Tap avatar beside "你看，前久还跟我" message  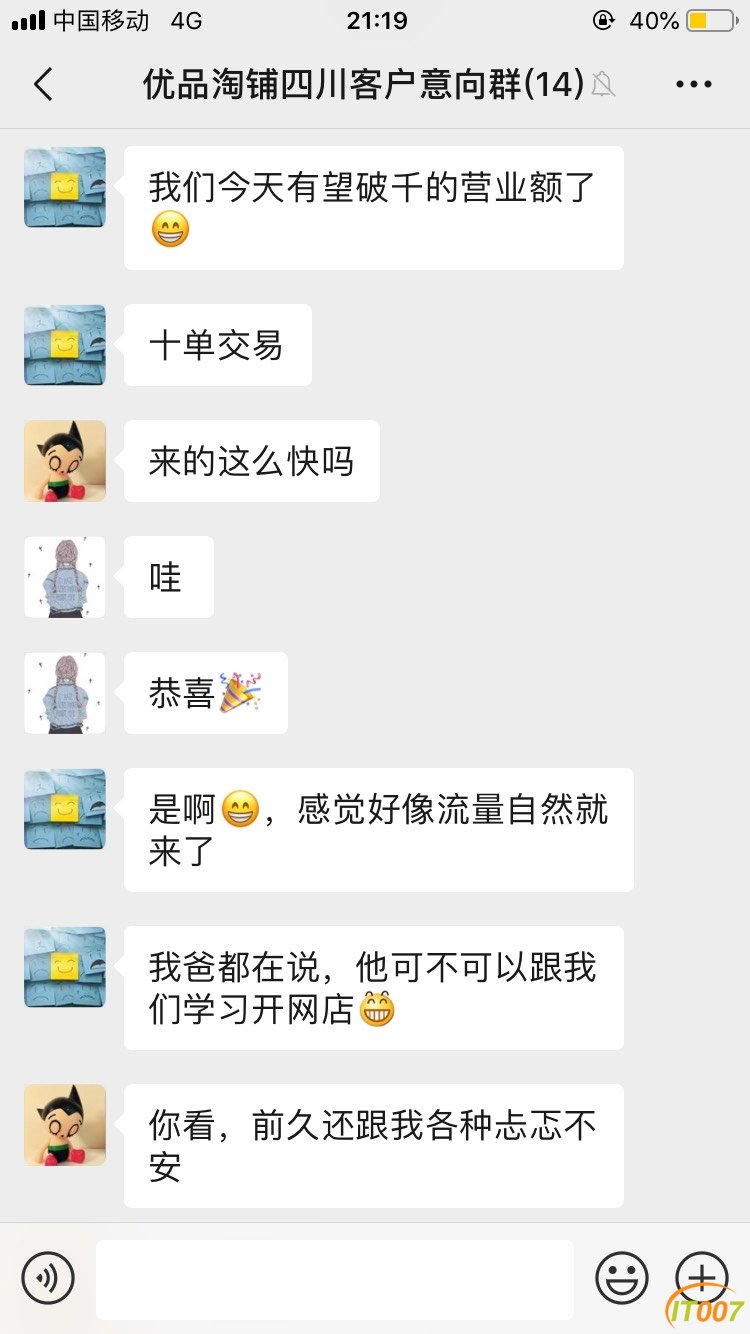(x=65, y=1125)
